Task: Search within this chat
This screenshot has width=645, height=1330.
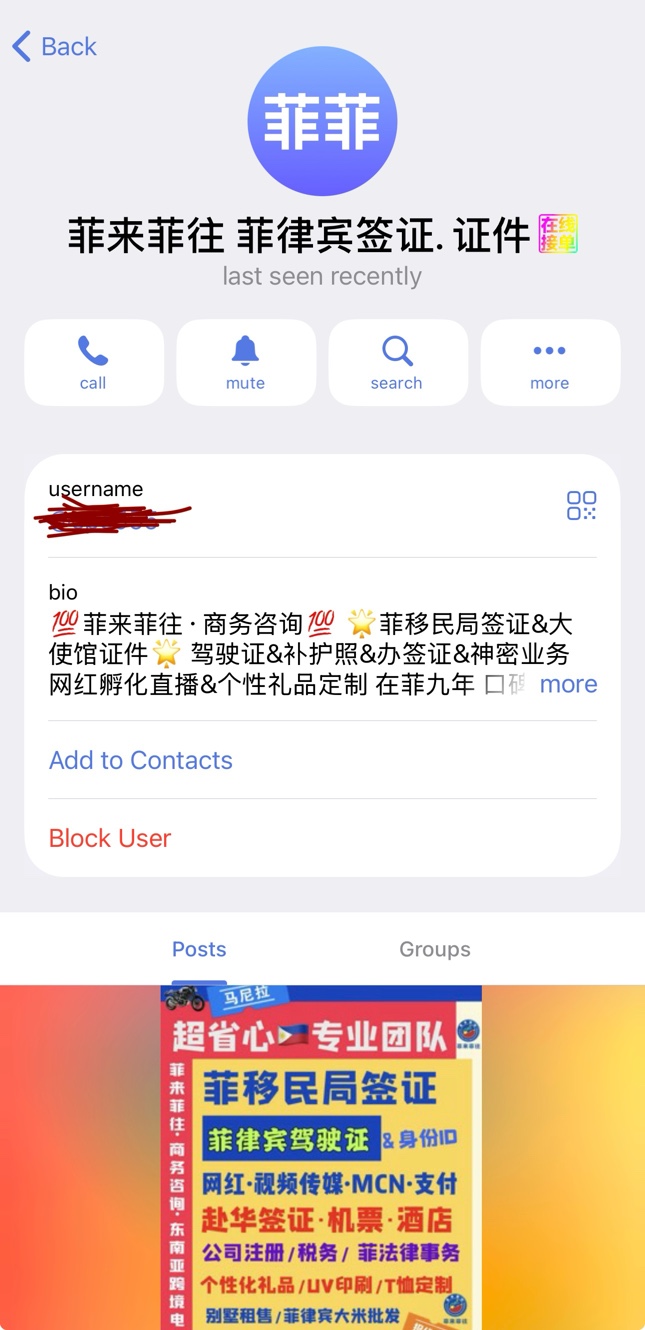Action: point(397,362)
